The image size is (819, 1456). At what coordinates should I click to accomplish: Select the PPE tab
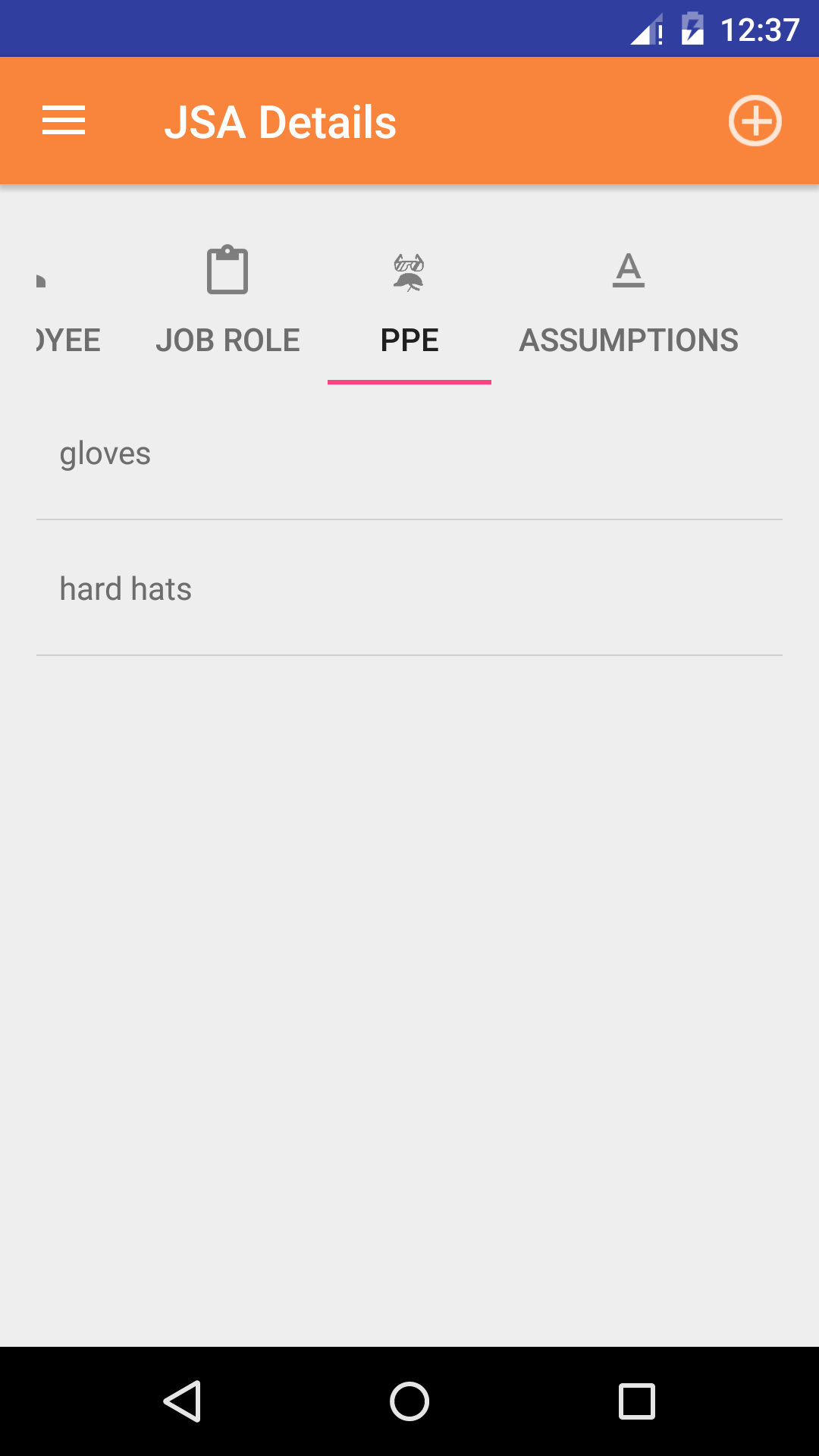pyautogui.click(x=409, y=303)
